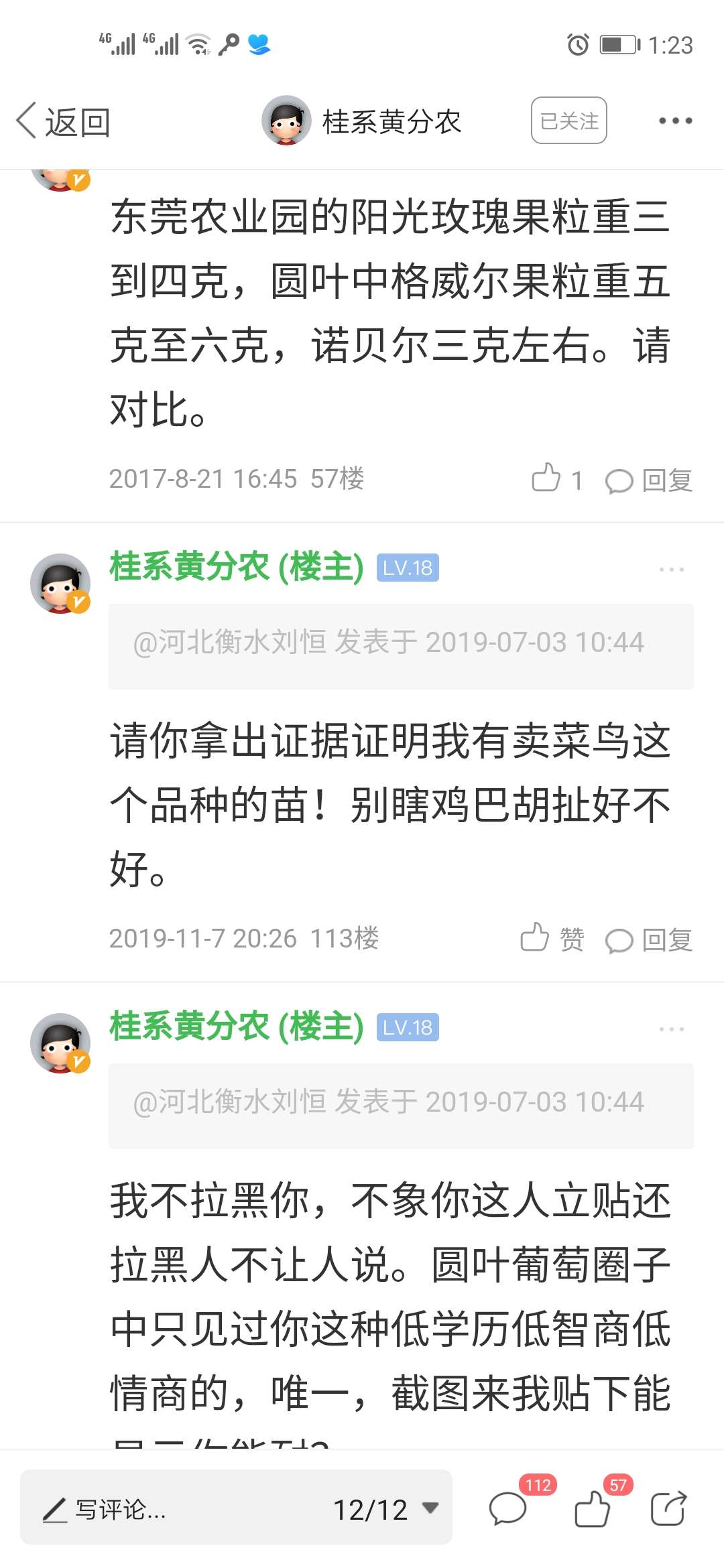
Task: Reply to the 113楼 comment
Action: click(649, 939)
